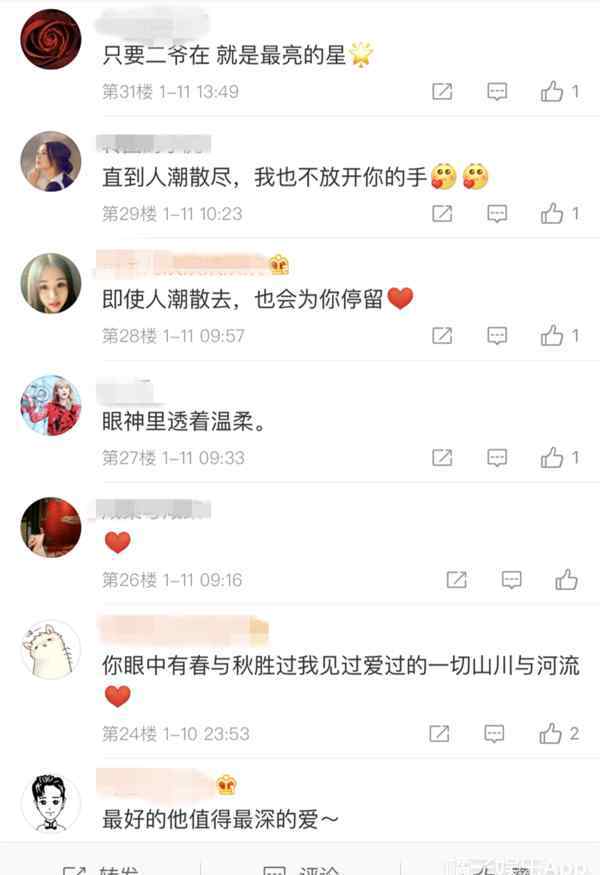Repost the 第28楼 comment
600x875 pixels.
coord(441,336)
